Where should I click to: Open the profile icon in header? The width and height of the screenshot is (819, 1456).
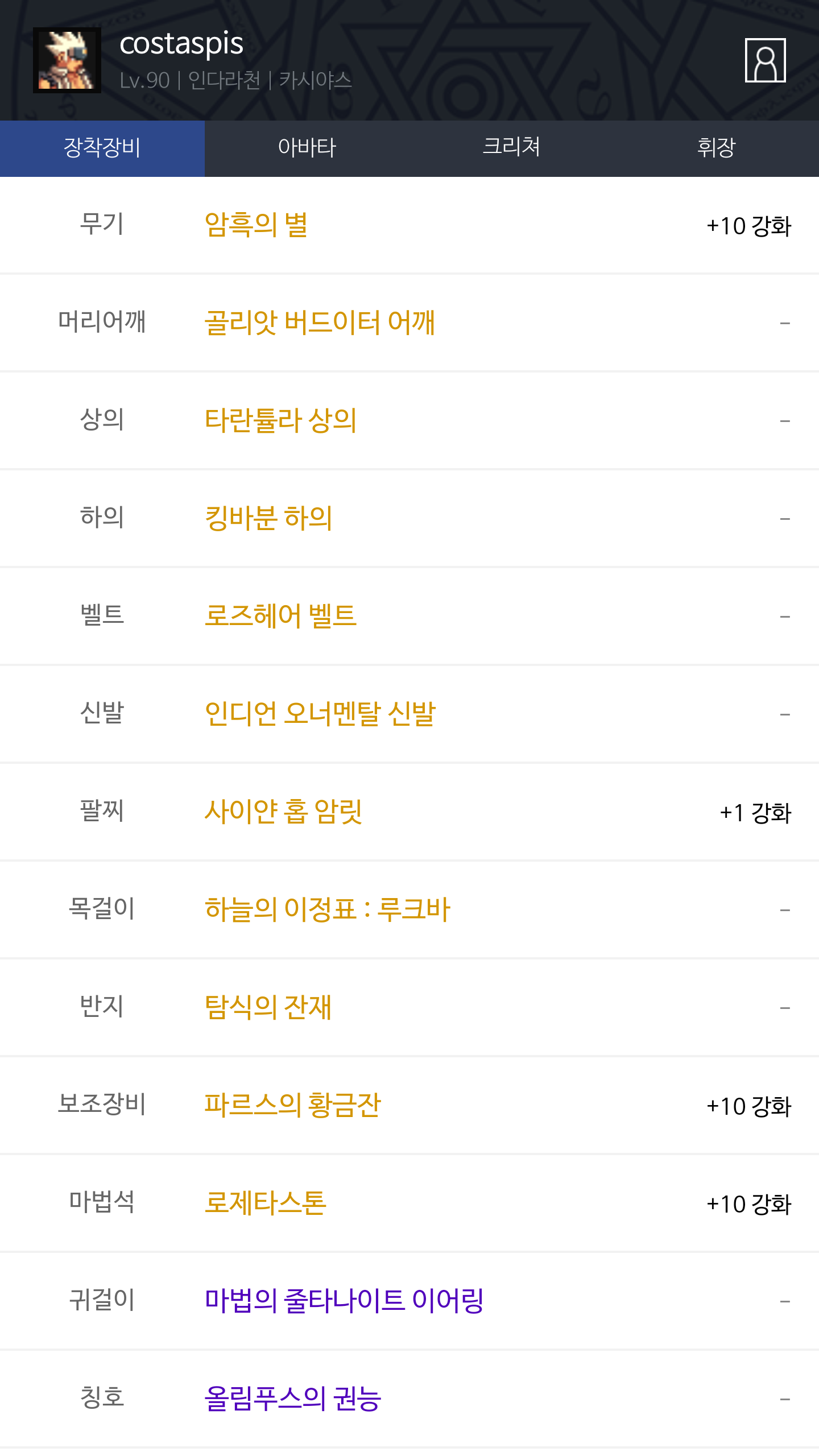pos(765,60)
